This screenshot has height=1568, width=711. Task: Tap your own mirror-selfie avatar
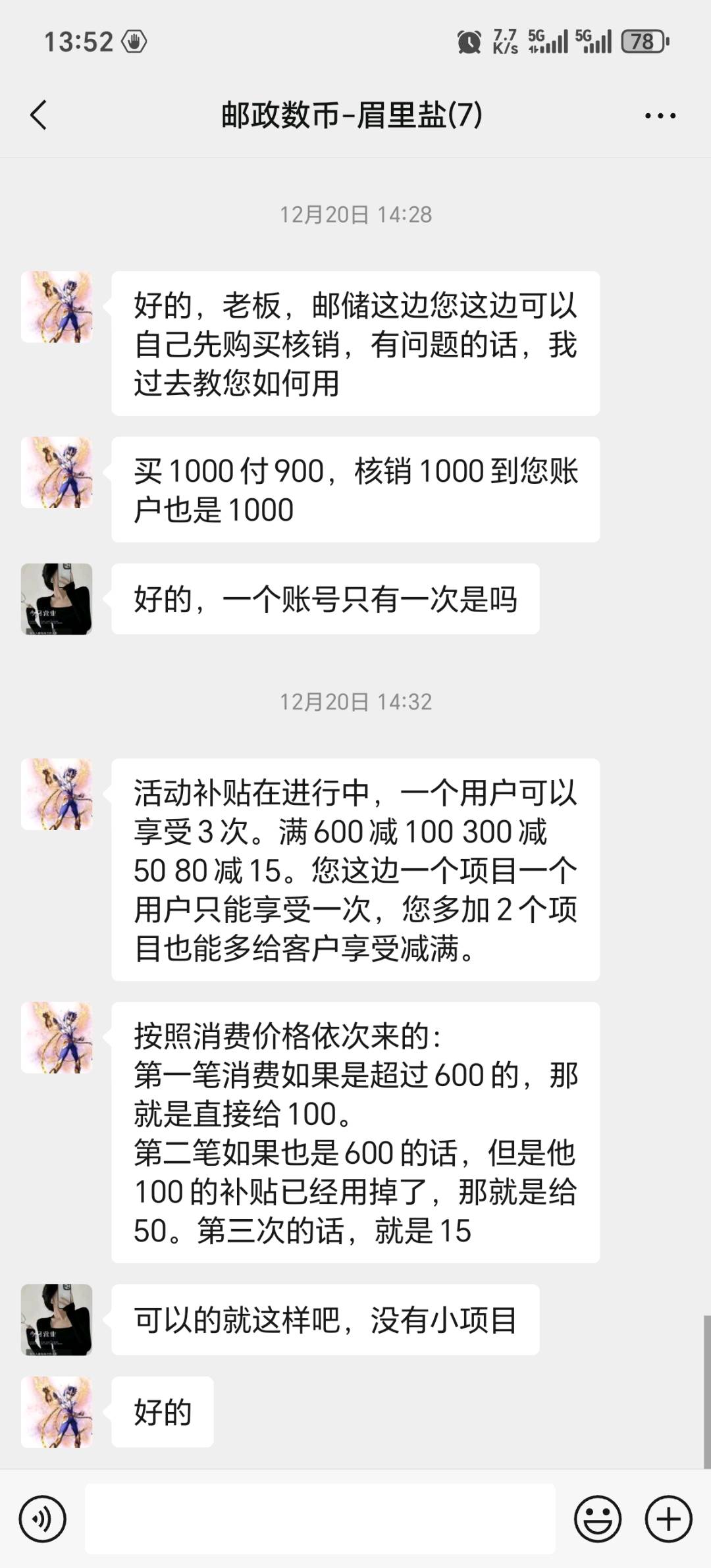(x=58, y=599)
